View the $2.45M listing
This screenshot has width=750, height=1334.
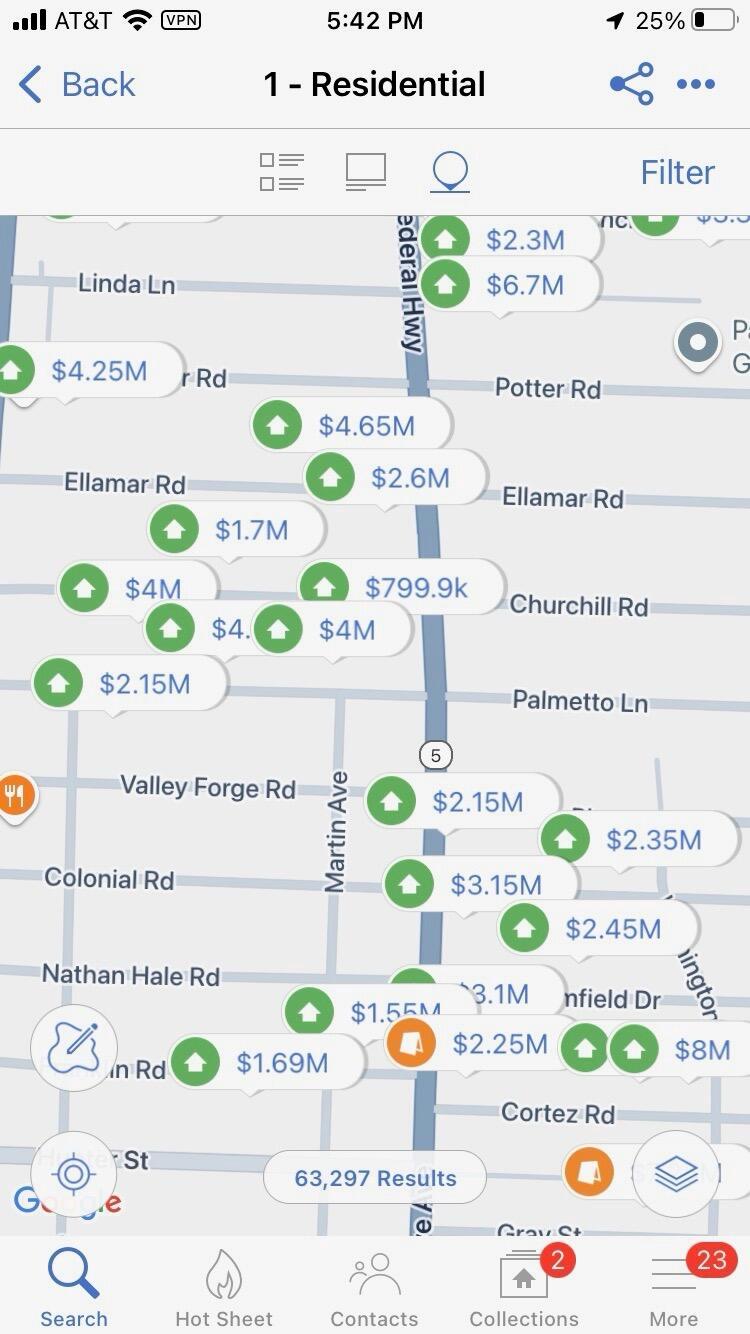596,928
